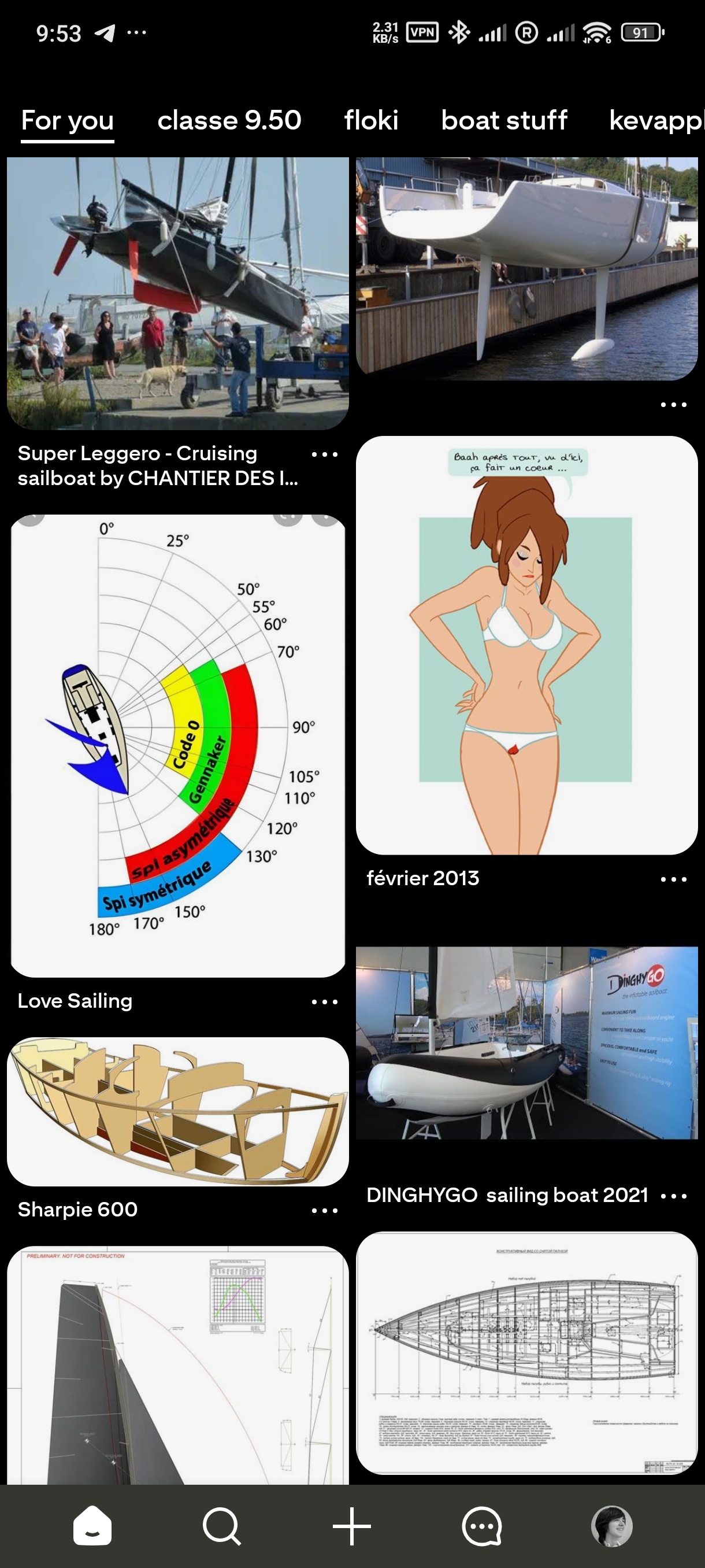View the DINGHYGO sailing boat 2021 pin
Viewport: 705px width, 1568px height.
(x=526, y=1043)
